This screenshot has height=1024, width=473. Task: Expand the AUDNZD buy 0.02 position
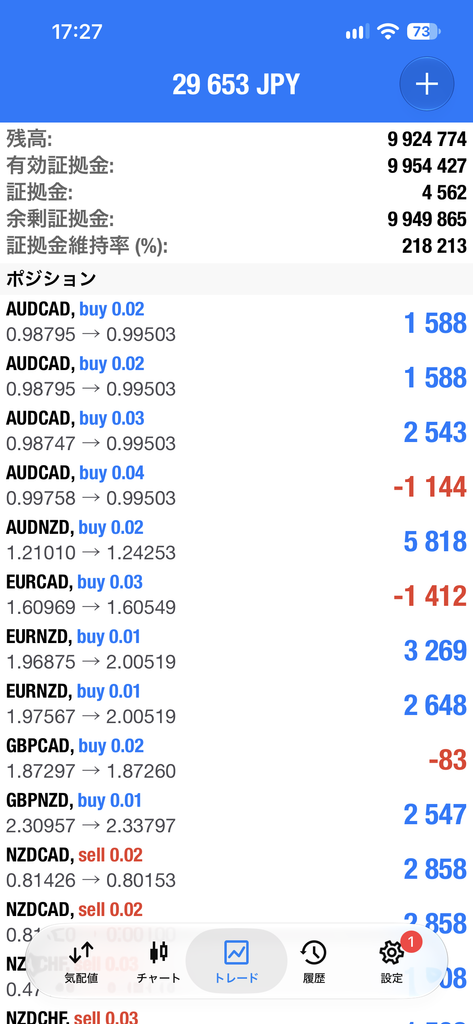(236, 540)
